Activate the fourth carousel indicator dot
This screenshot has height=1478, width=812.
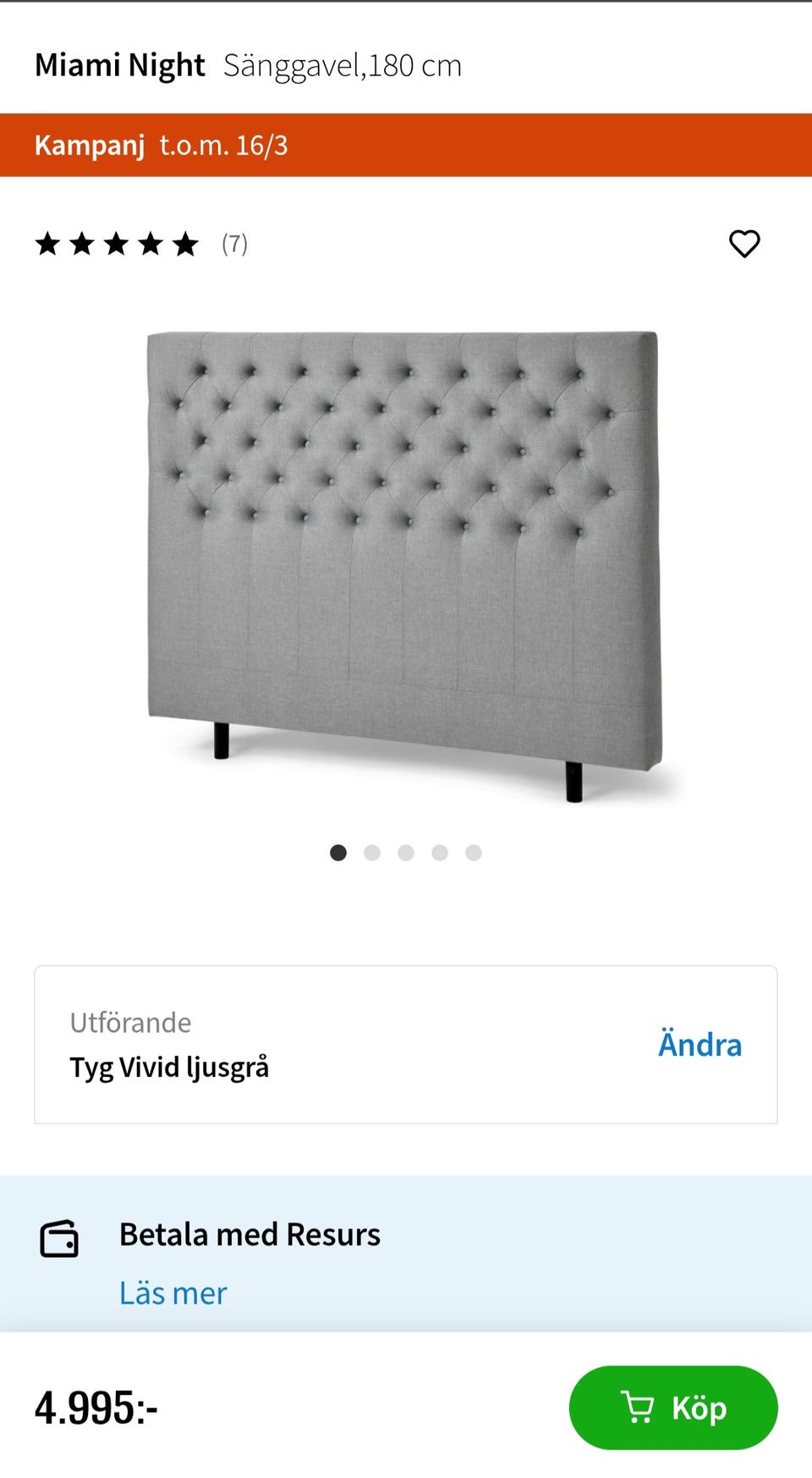440,853
